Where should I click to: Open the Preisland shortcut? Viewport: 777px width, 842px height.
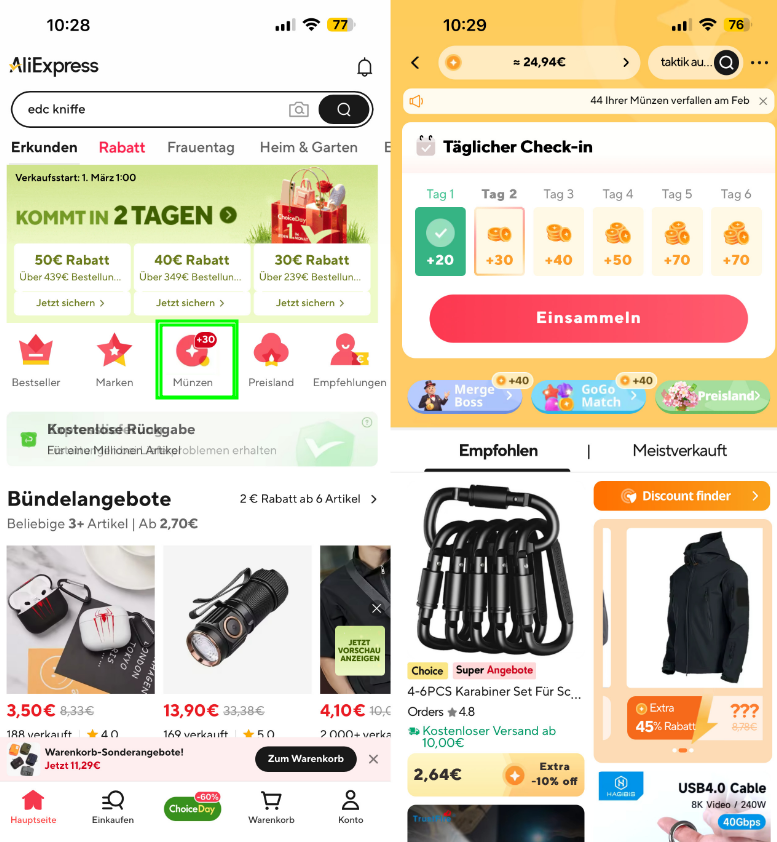tap(271, 360)
